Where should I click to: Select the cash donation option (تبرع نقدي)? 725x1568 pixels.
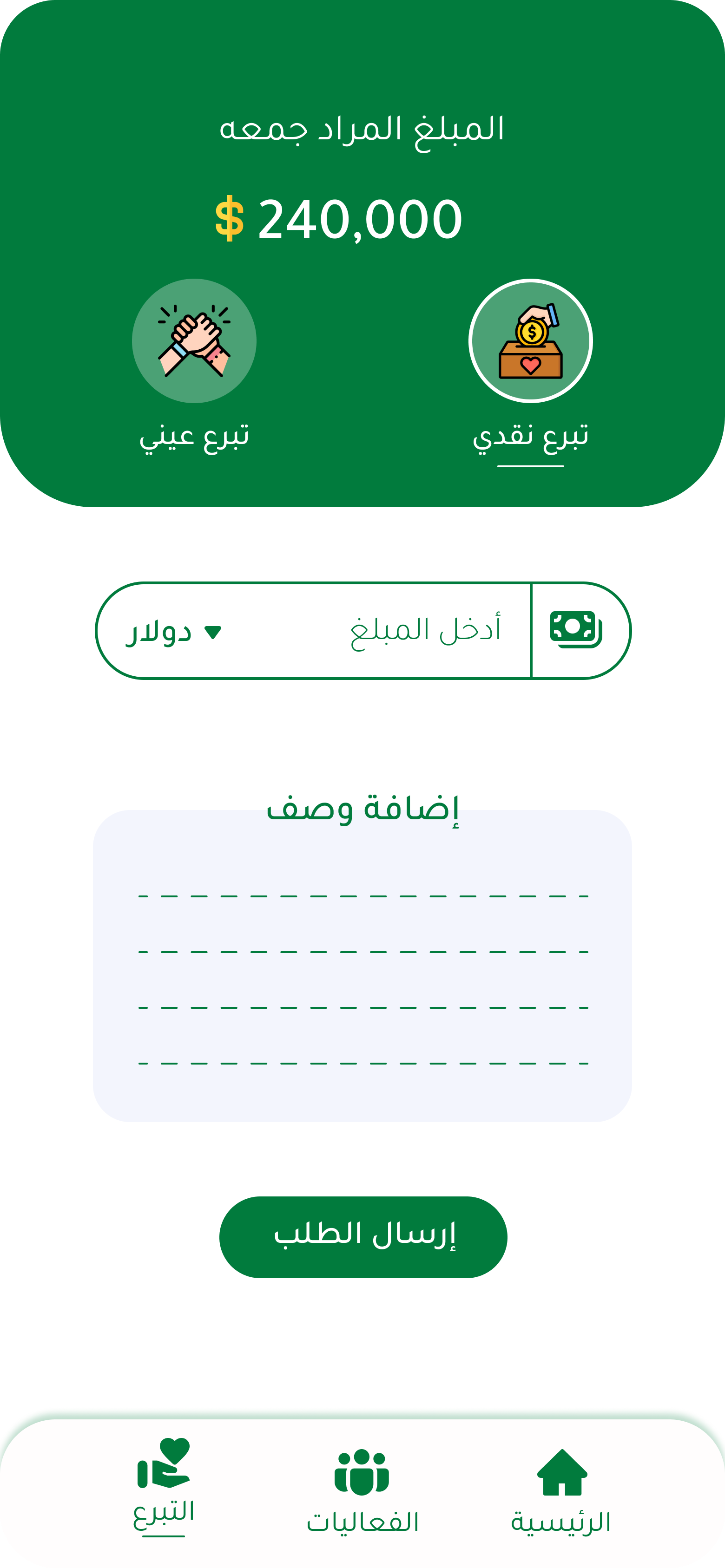530,341
